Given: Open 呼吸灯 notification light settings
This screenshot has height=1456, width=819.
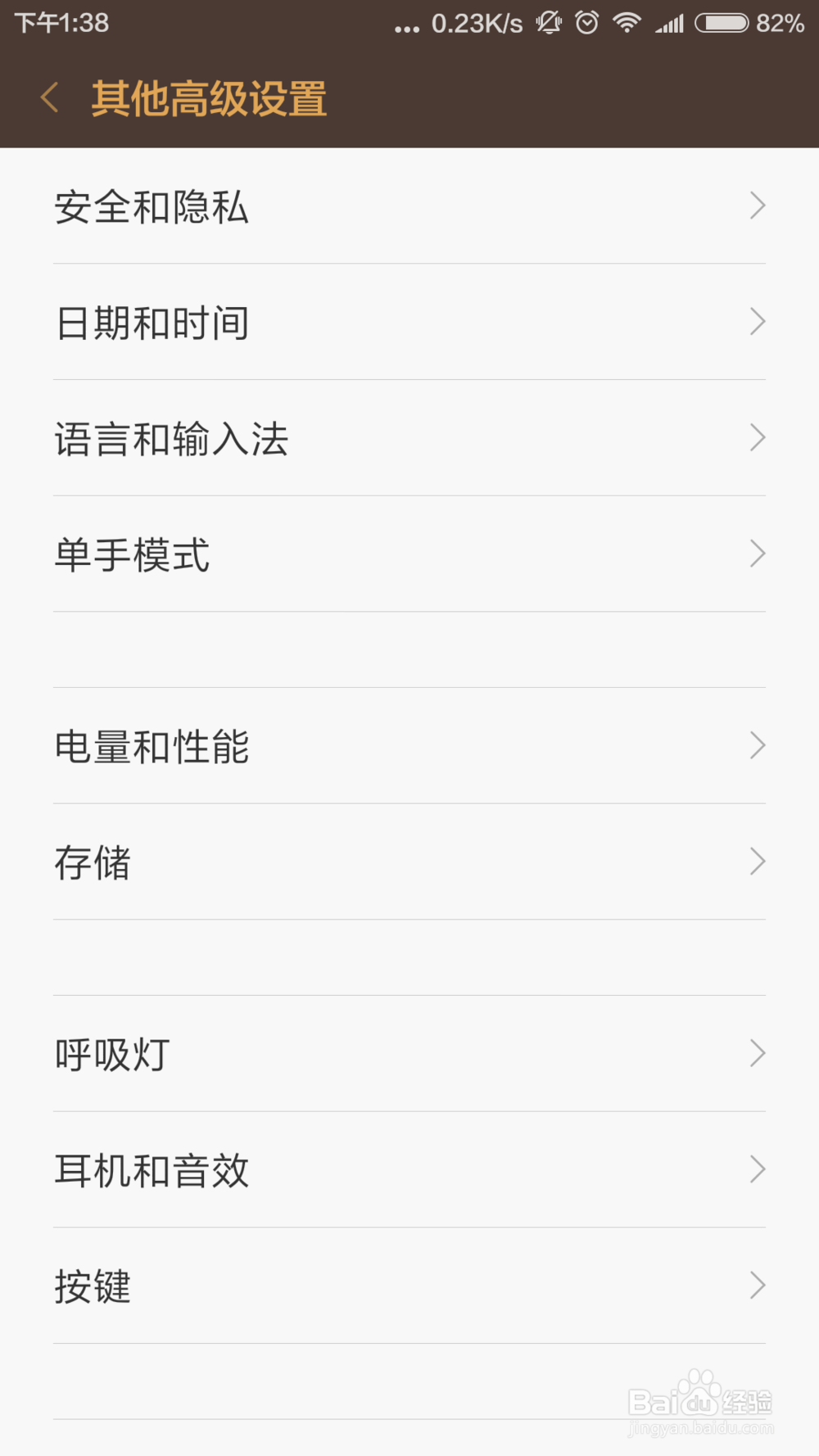Looking at the screenshot, I should pyautogui.click(x=409, y=1054).
